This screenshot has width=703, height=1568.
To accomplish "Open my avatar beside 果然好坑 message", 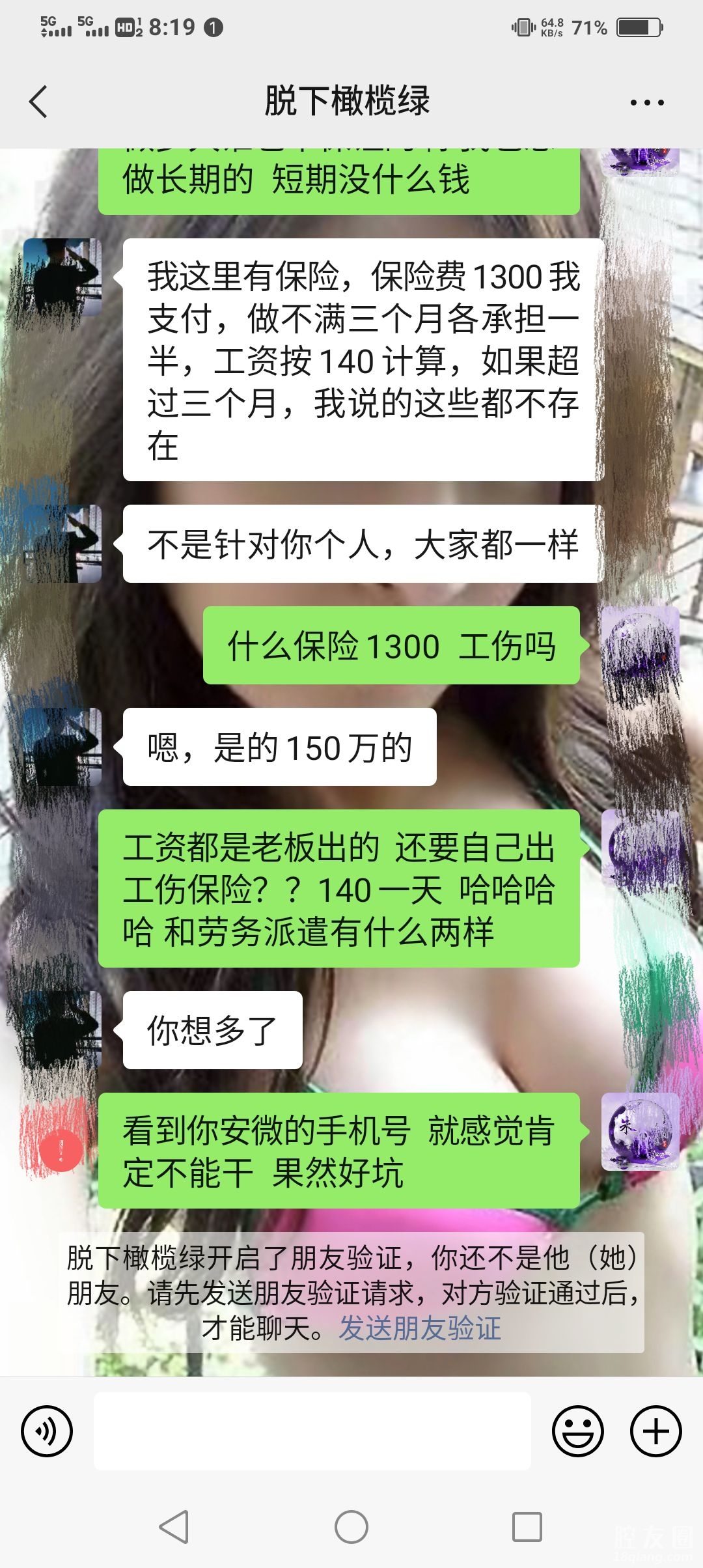I will 640,1132.
